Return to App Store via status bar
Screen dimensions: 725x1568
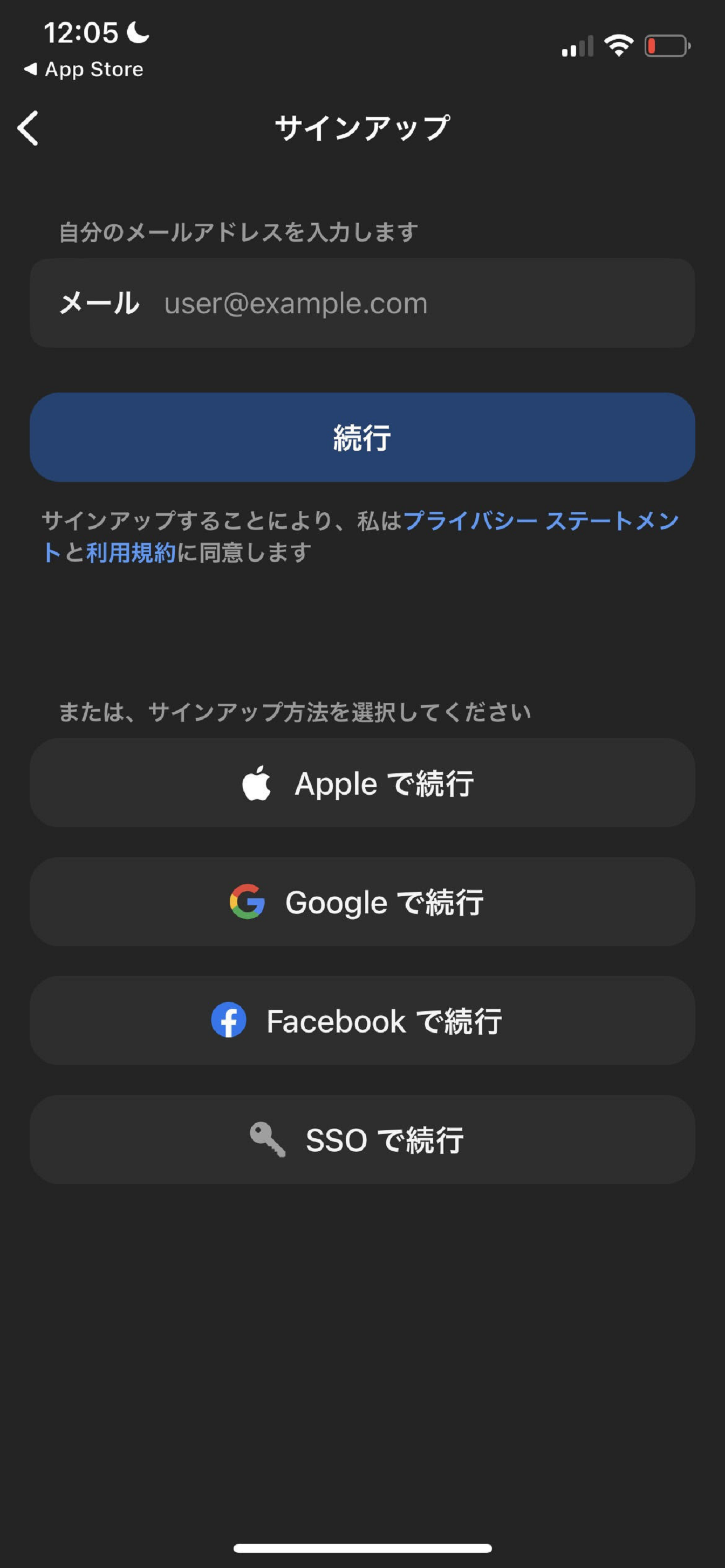pos(84,70)
